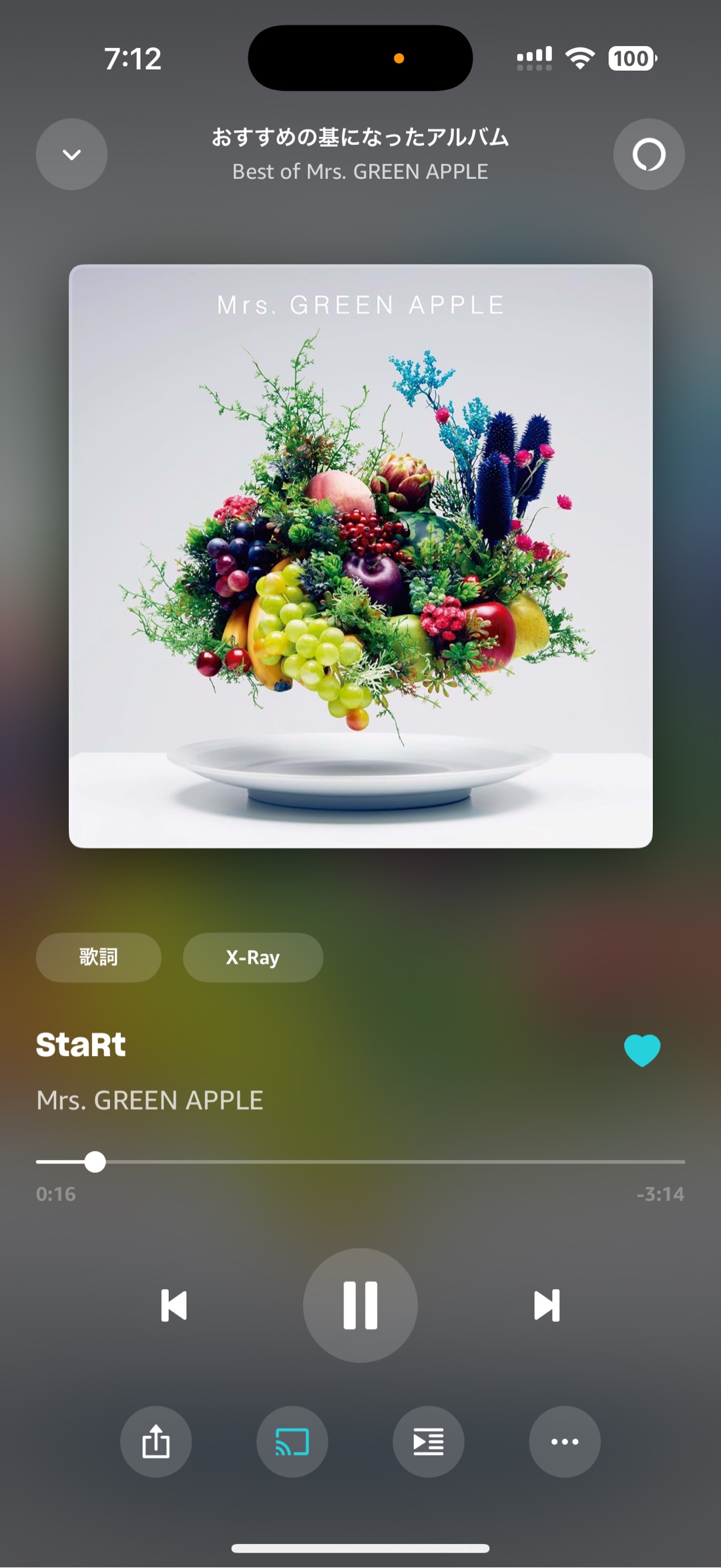
Task: Open the more options menu
Action: (565, 1442)
